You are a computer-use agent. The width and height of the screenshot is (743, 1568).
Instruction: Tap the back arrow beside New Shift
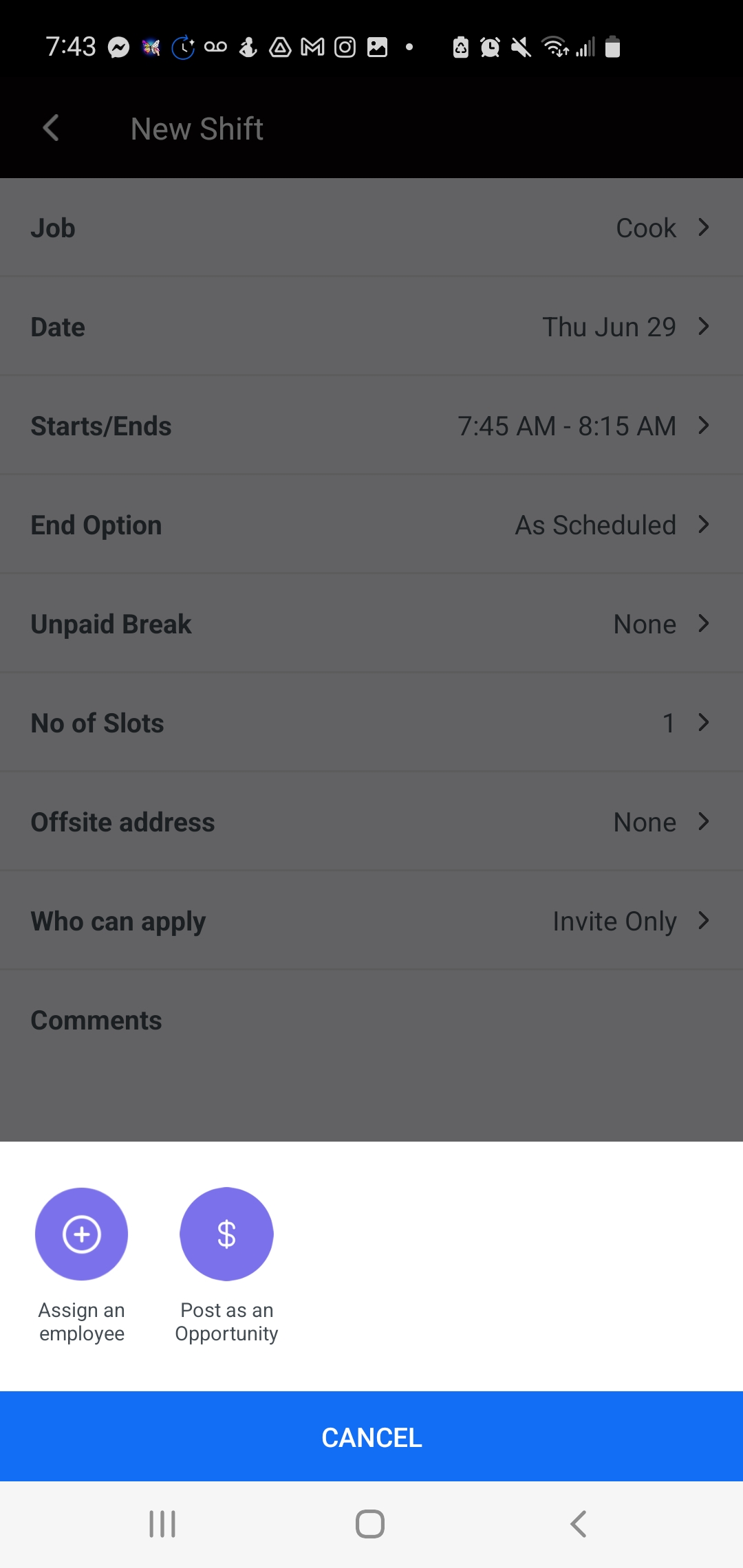50,129
